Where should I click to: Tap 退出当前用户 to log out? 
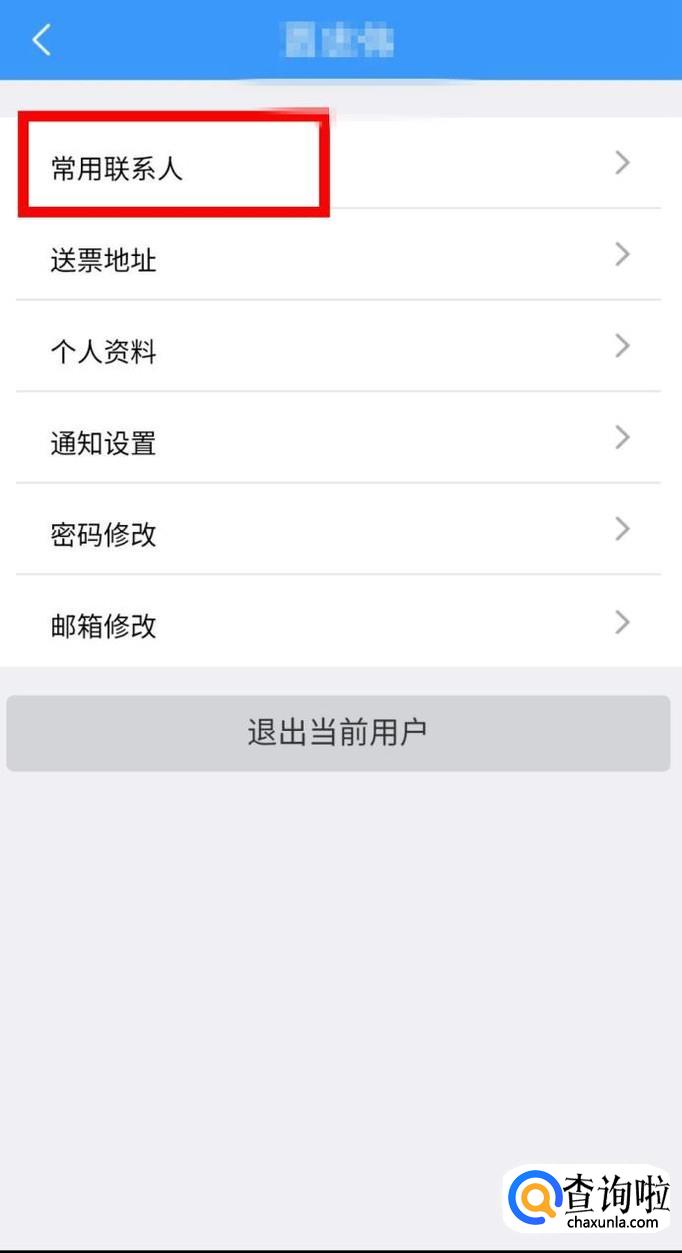tap(338, 733)
